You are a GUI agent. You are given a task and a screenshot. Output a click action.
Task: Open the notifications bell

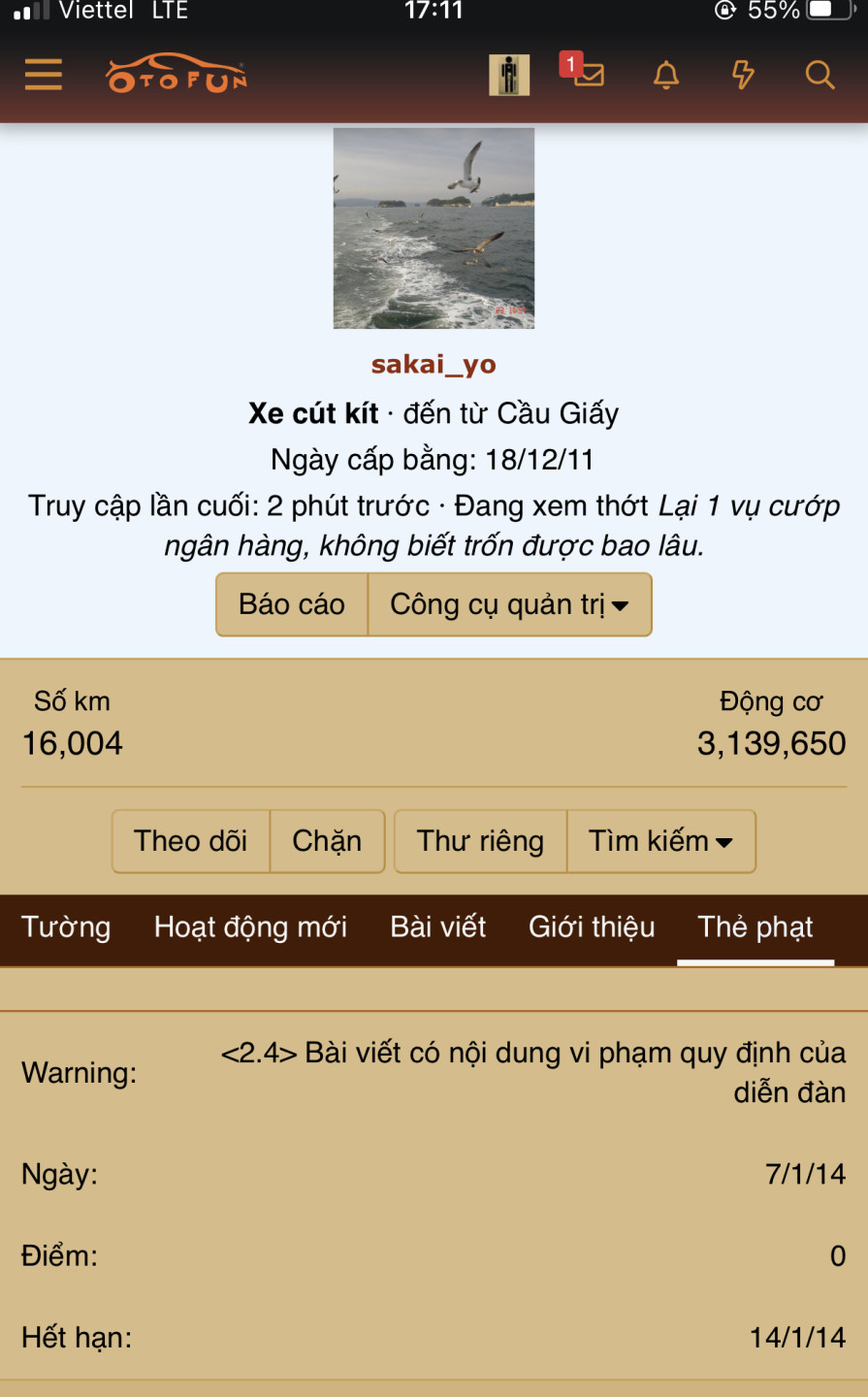(x=665, y=75)
